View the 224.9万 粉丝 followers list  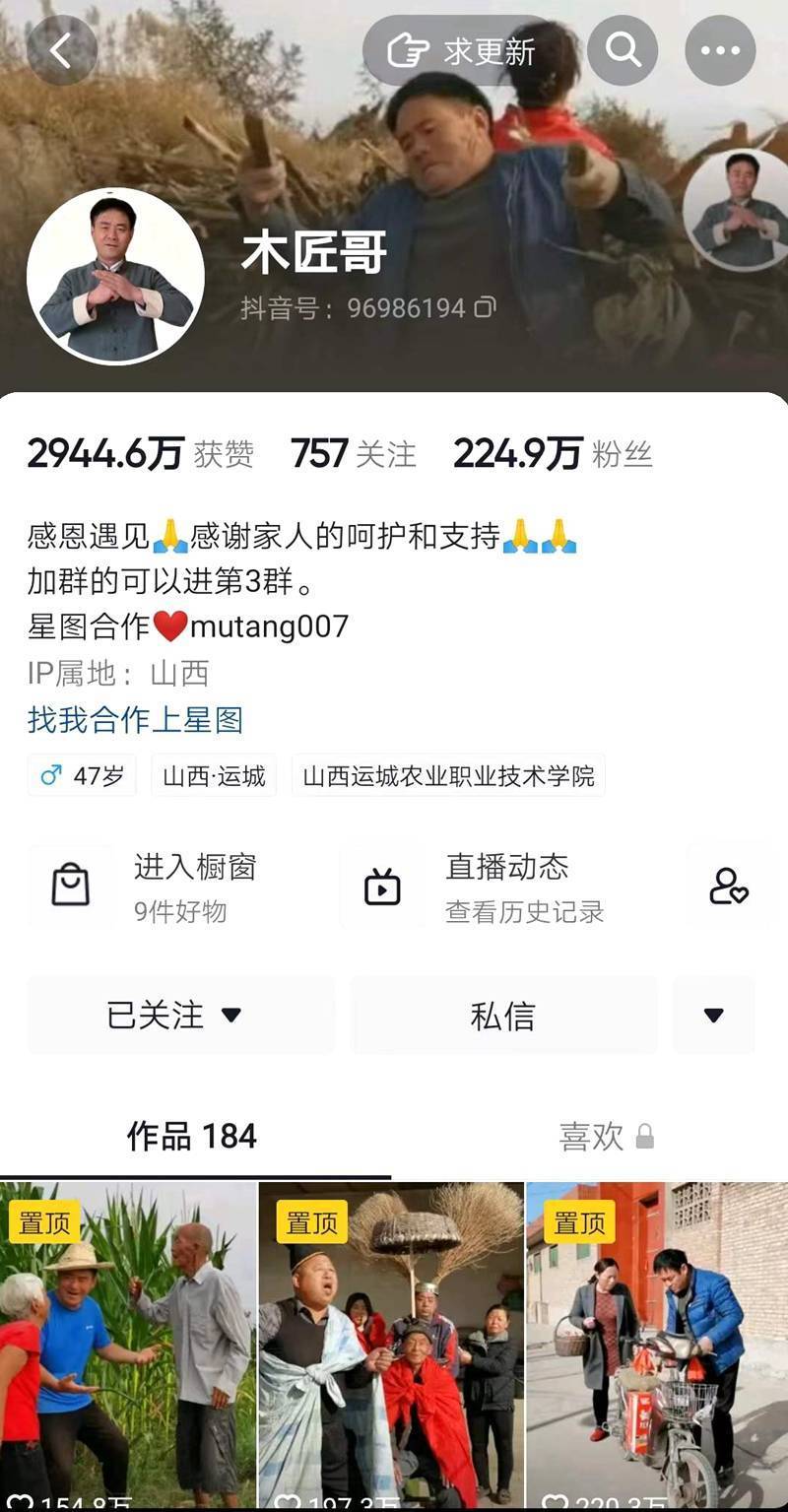coord(552,453)
